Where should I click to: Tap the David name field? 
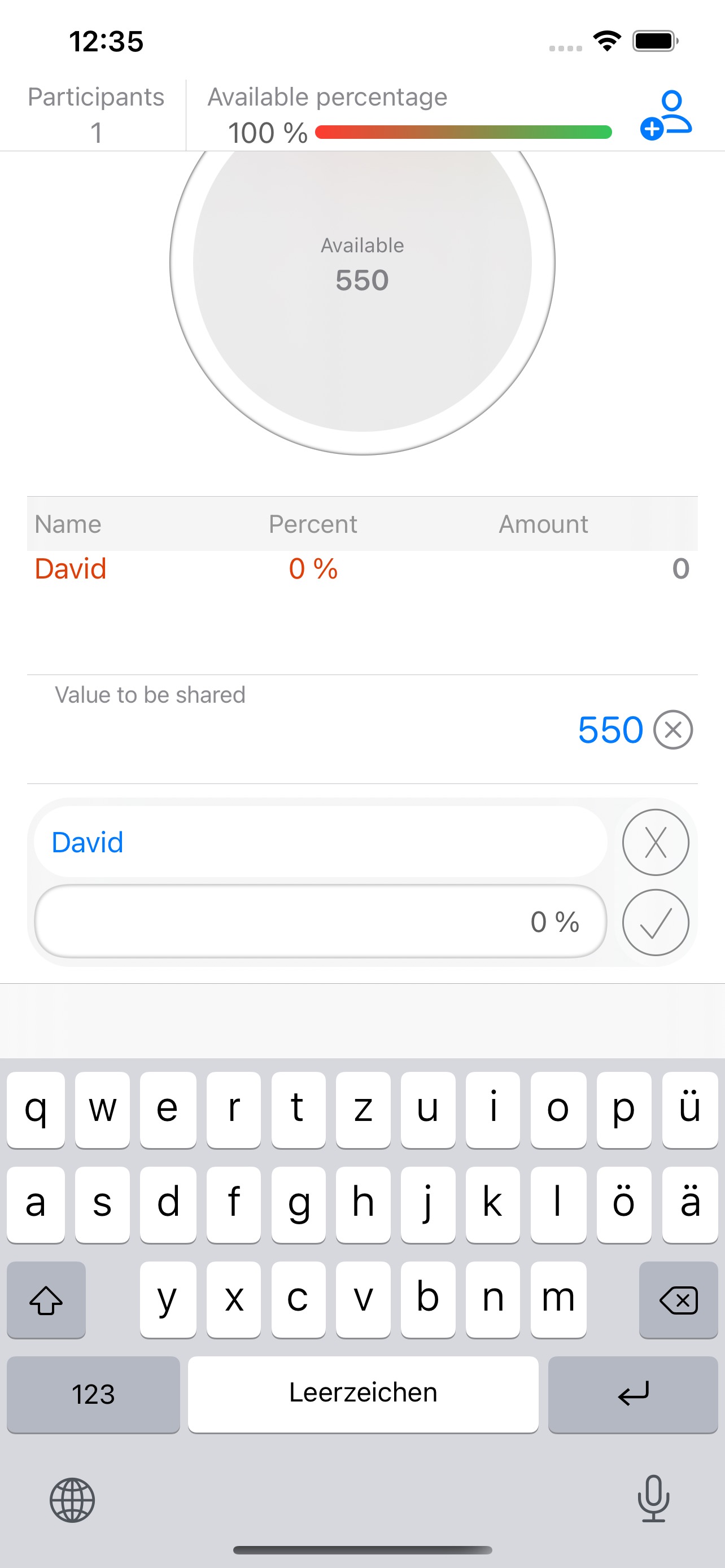(320, 843)
